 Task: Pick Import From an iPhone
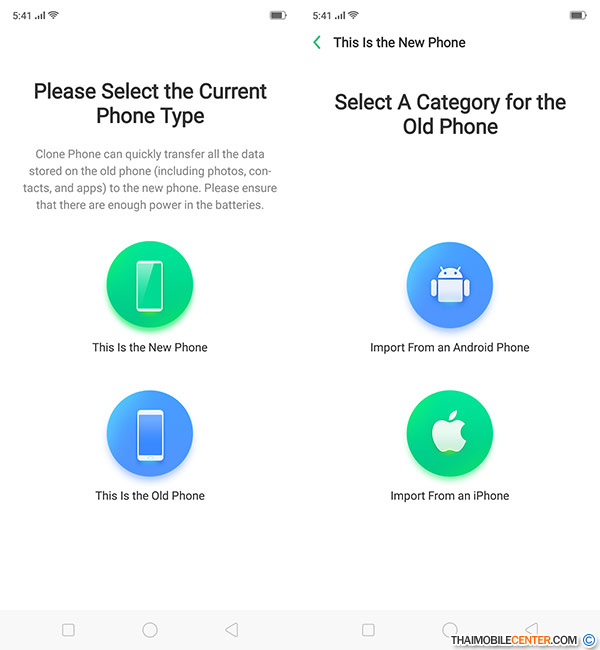tap(449, 435)
